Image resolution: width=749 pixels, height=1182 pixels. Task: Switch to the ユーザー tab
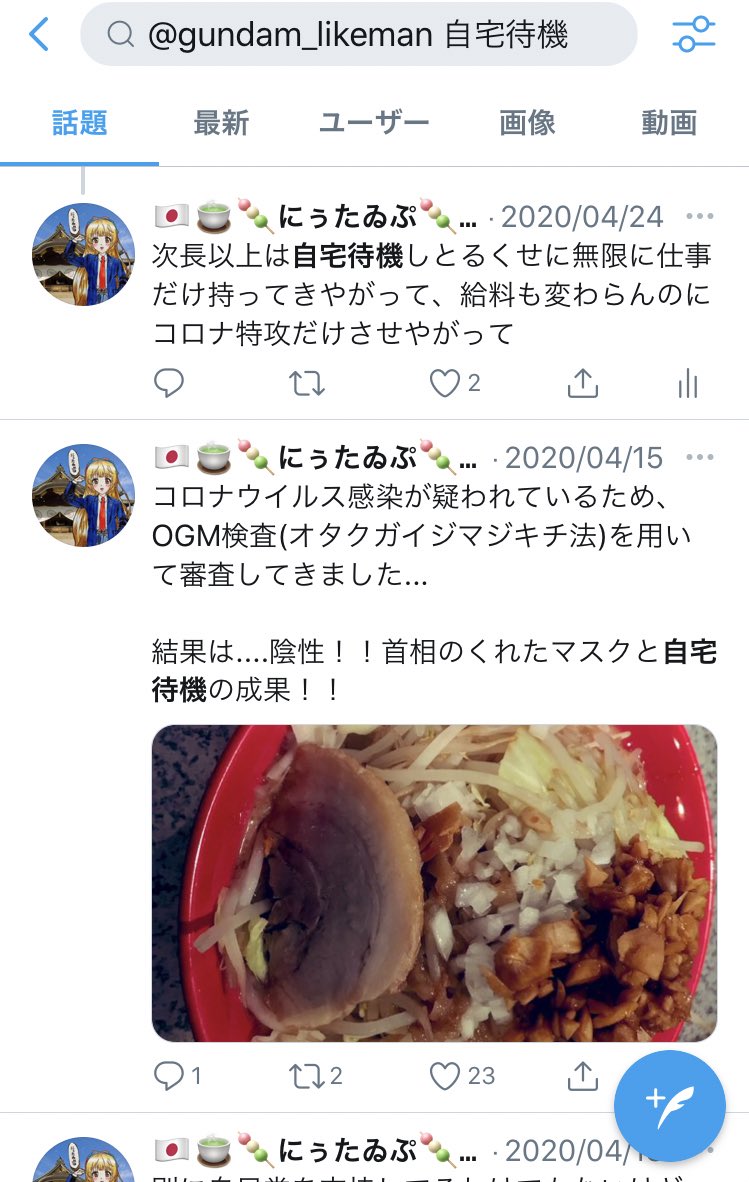coord(374,124)
